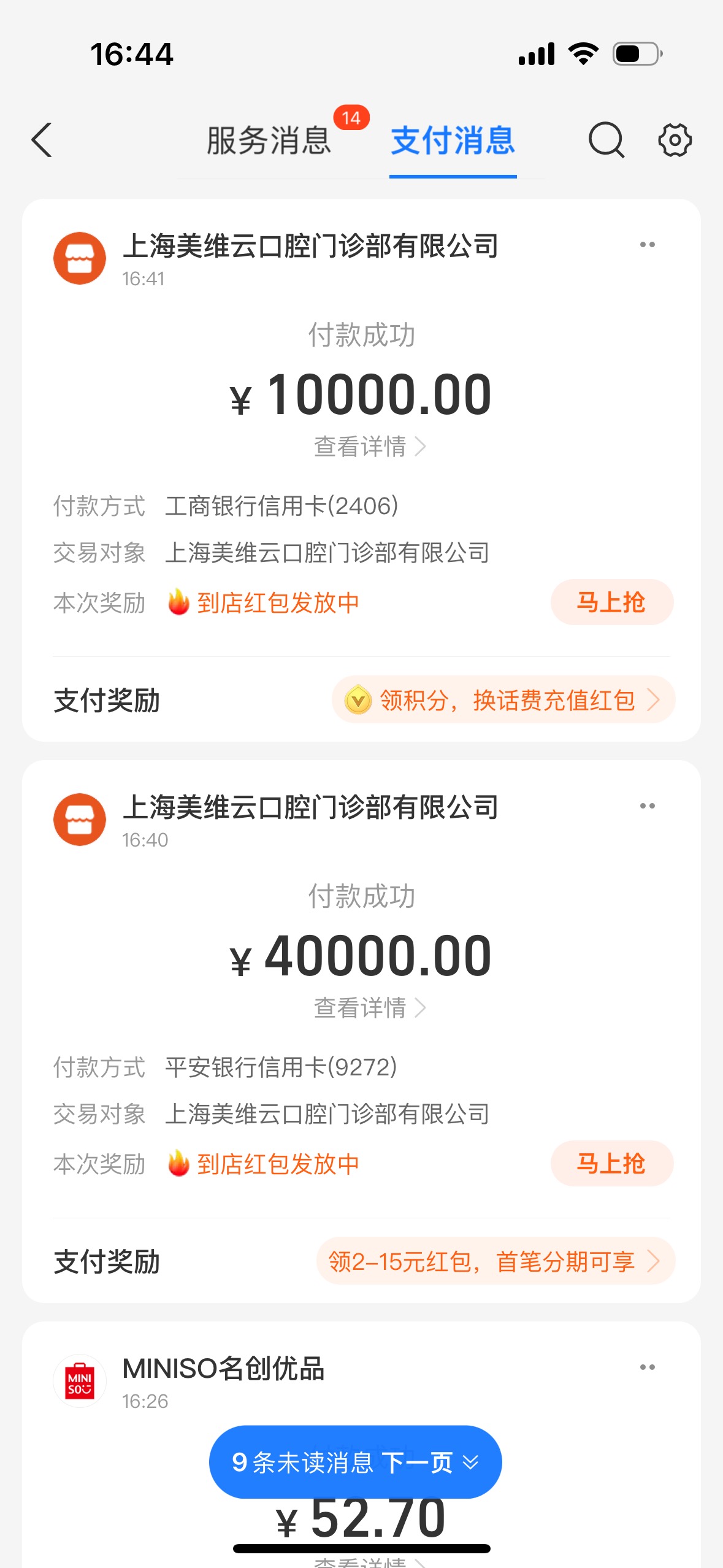Open the search magnifier icon
Image resolution: width=723 pixels, height=1568 pixels.
pyautogui.click(x=606, y=140)
